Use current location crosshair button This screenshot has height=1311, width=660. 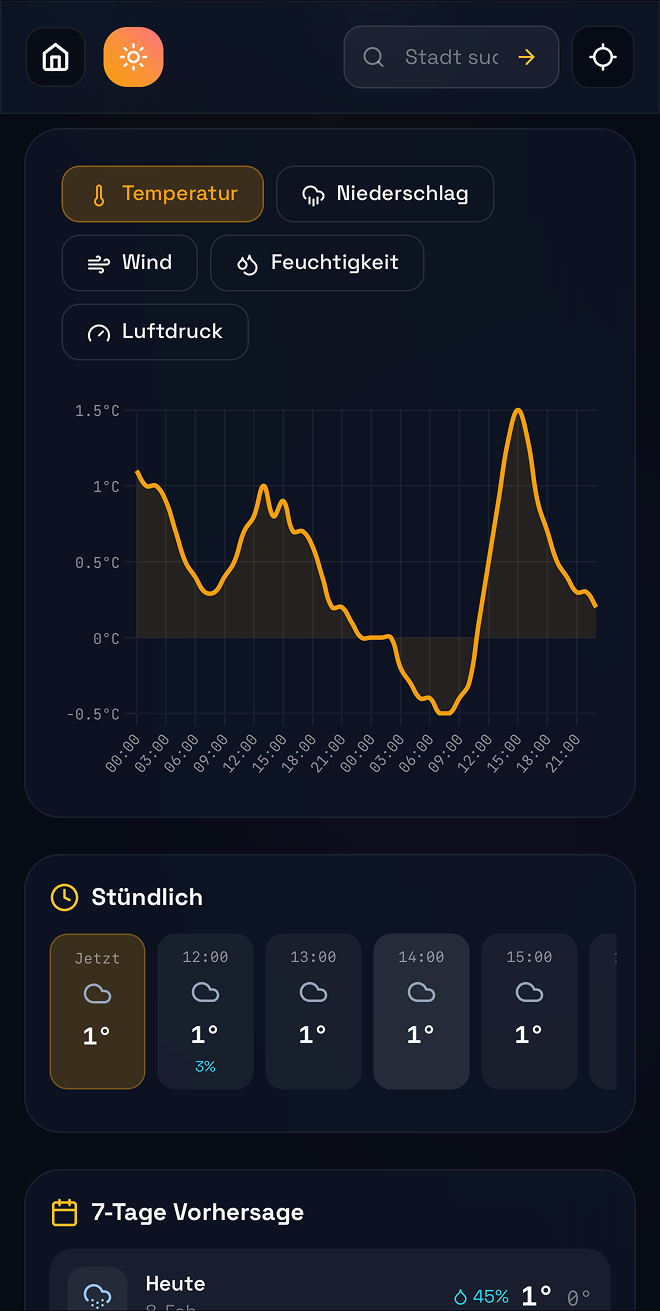(603, 57)
